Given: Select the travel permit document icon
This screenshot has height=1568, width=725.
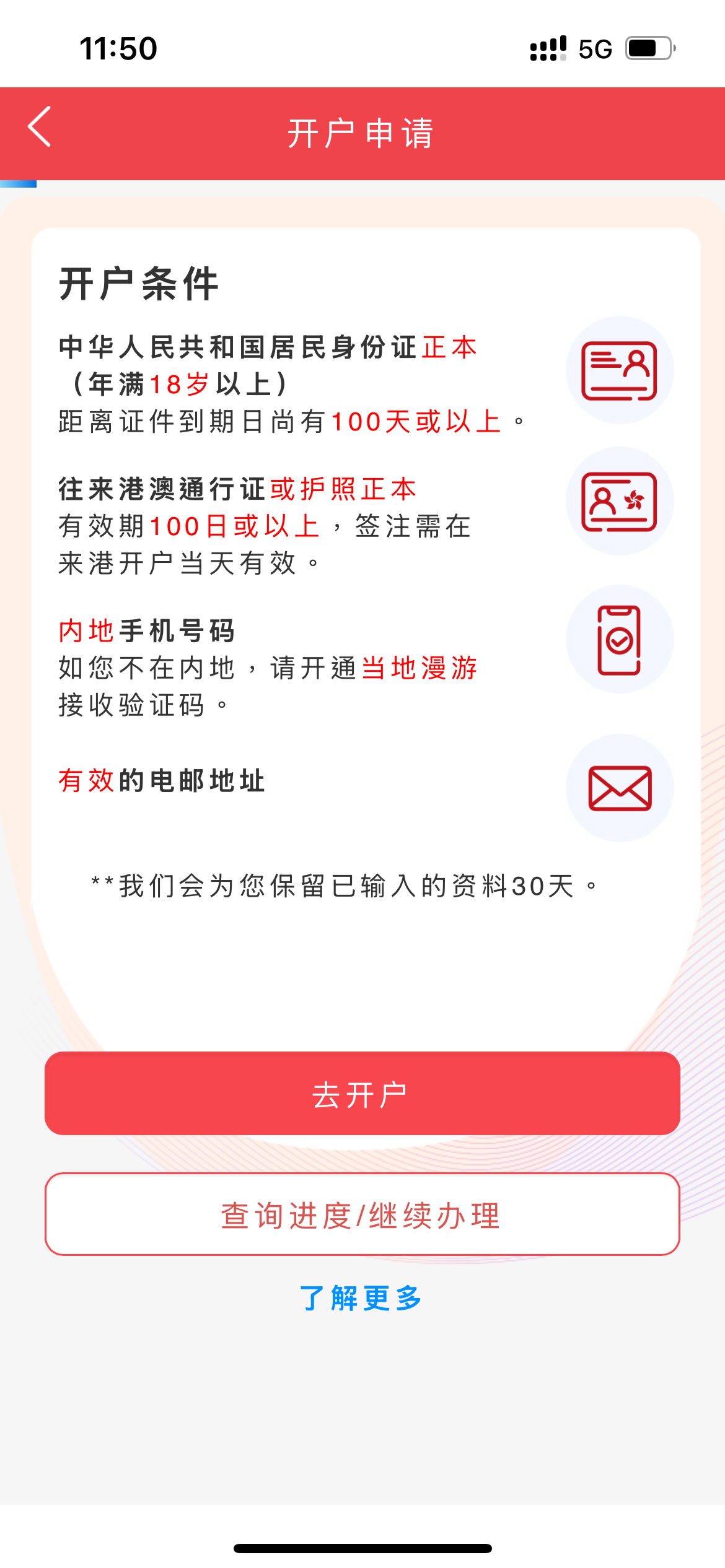Looking at the screenshot, I should 619,502.
